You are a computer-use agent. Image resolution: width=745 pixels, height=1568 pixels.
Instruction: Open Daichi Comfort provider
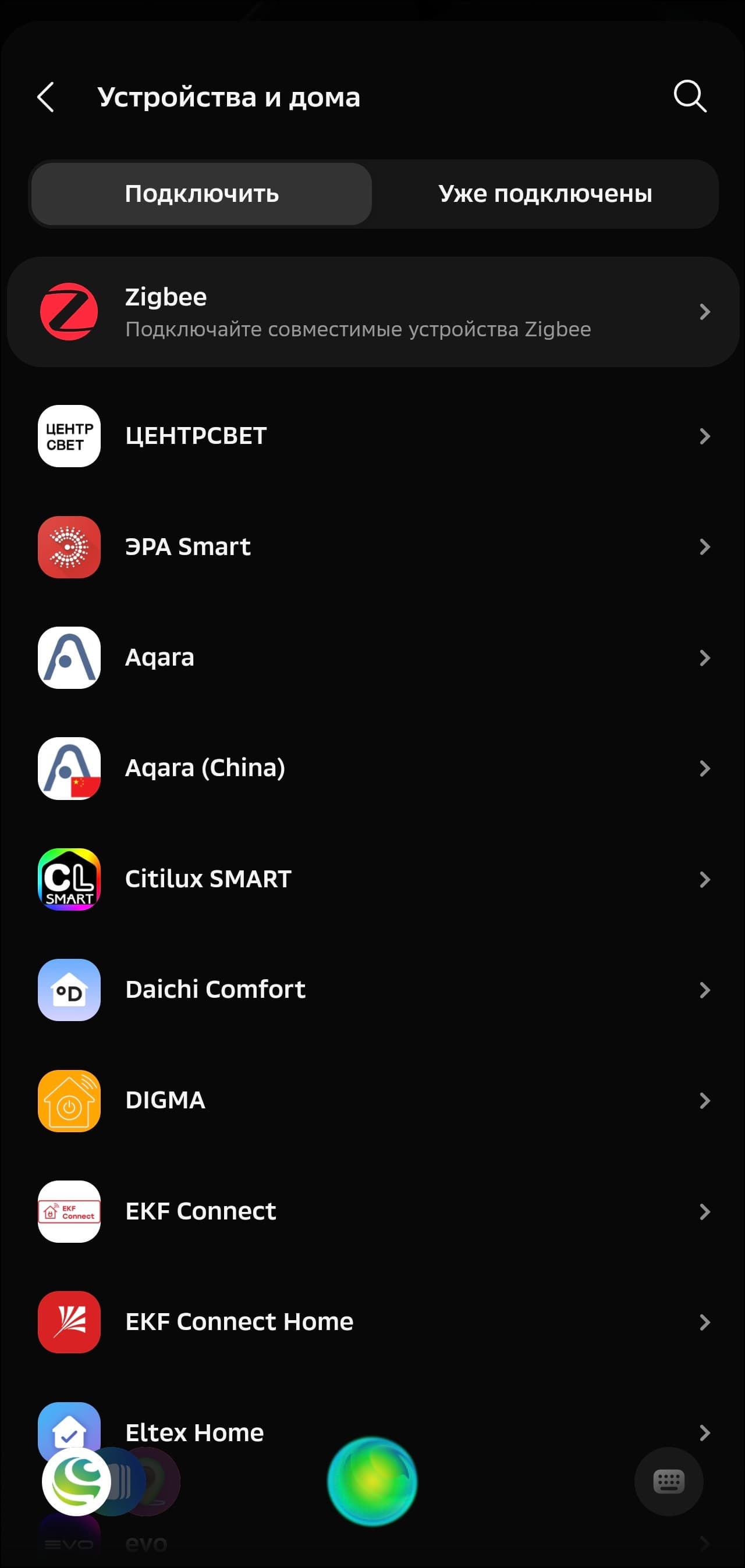(372, 990)
